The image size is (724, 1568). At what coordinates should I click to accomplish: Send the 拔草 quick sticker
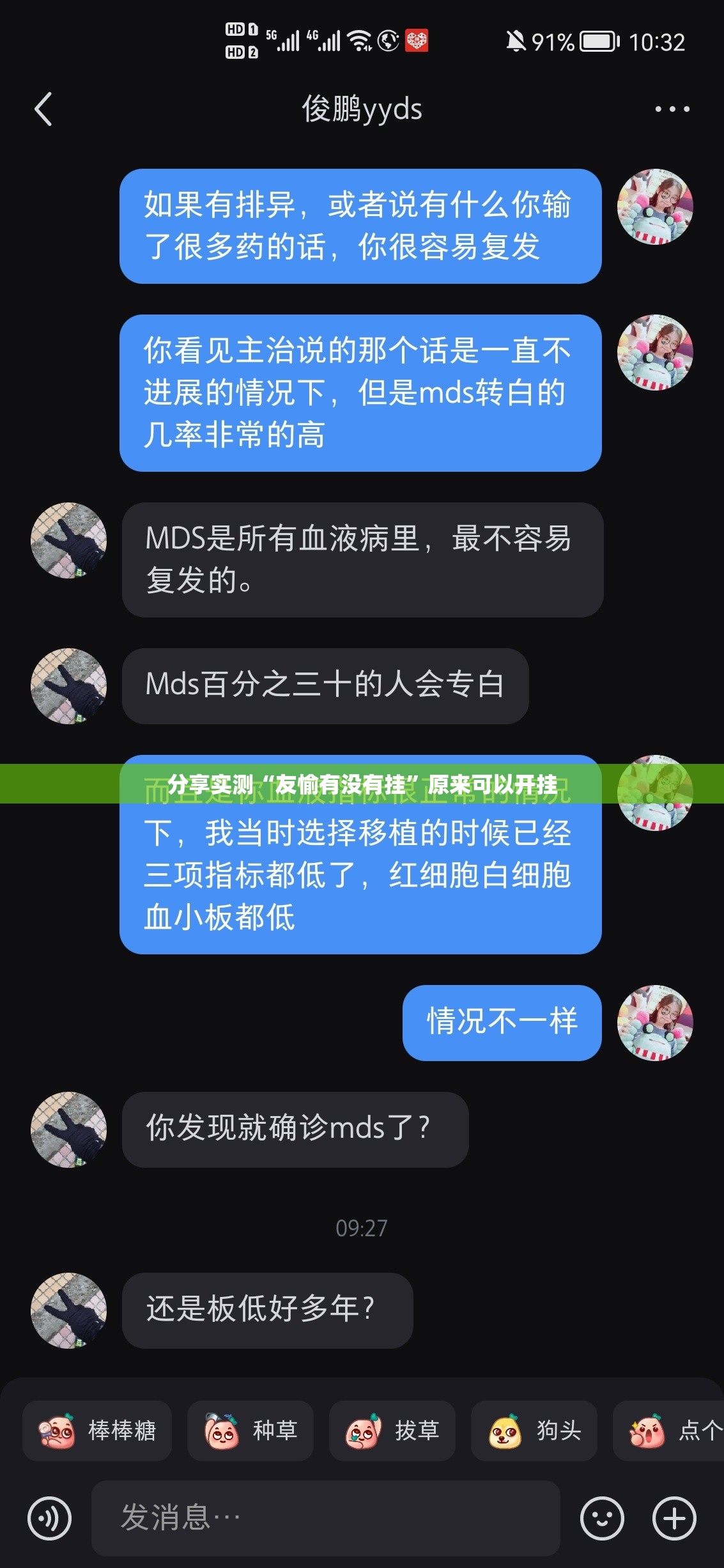coord(392,1431)
